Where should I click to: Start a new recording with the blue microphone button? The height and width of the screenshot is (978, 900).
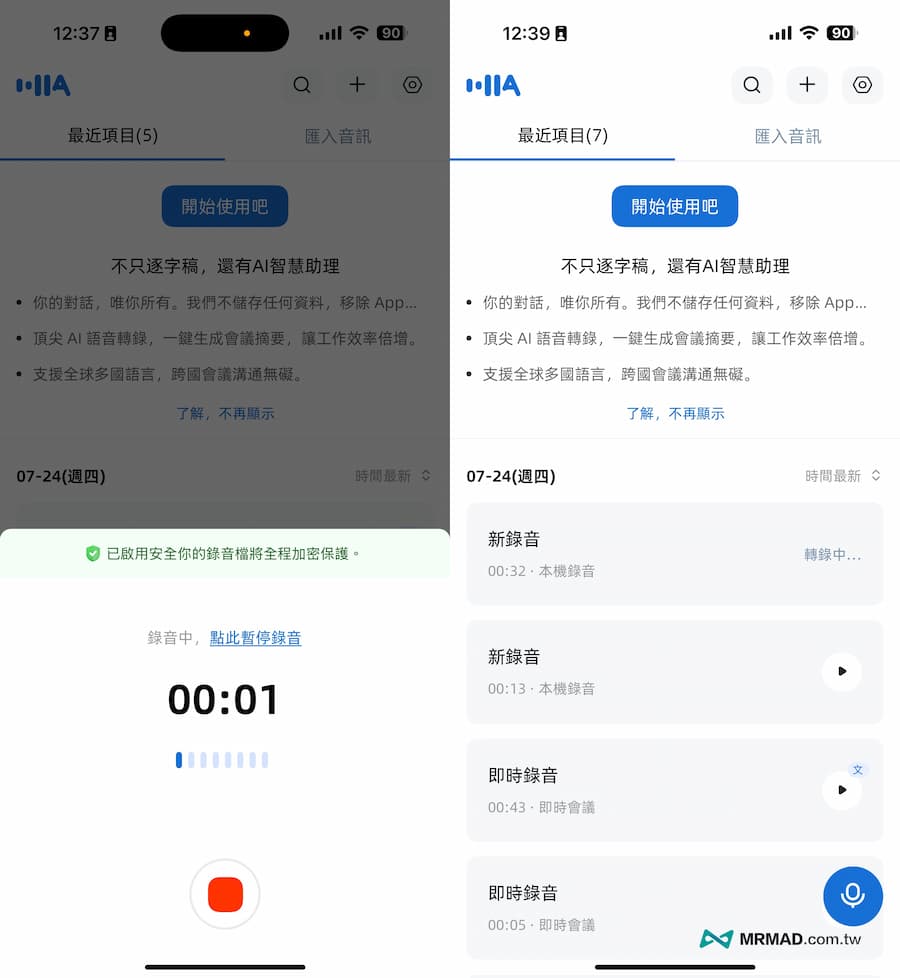(x=852, y=895)
